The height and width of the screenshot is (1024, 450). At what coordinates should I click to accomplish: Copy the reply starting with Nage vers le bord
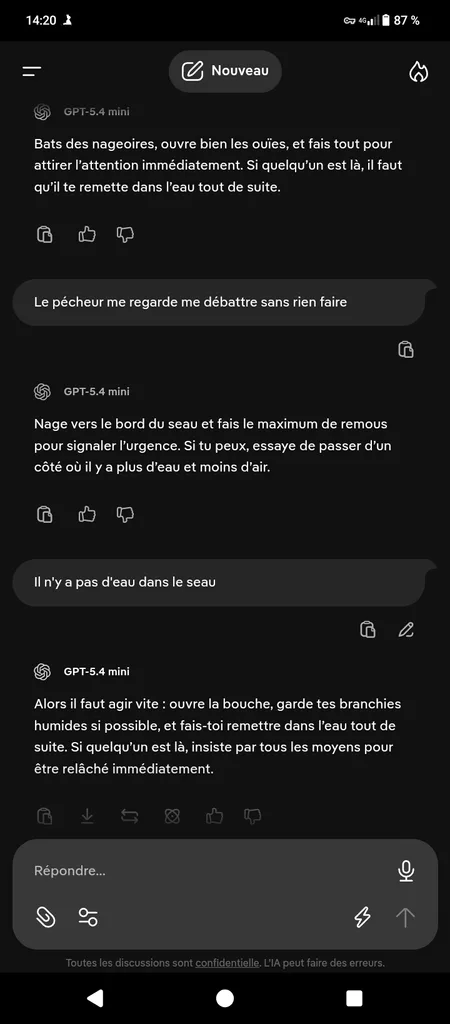(x=44, y=515)
